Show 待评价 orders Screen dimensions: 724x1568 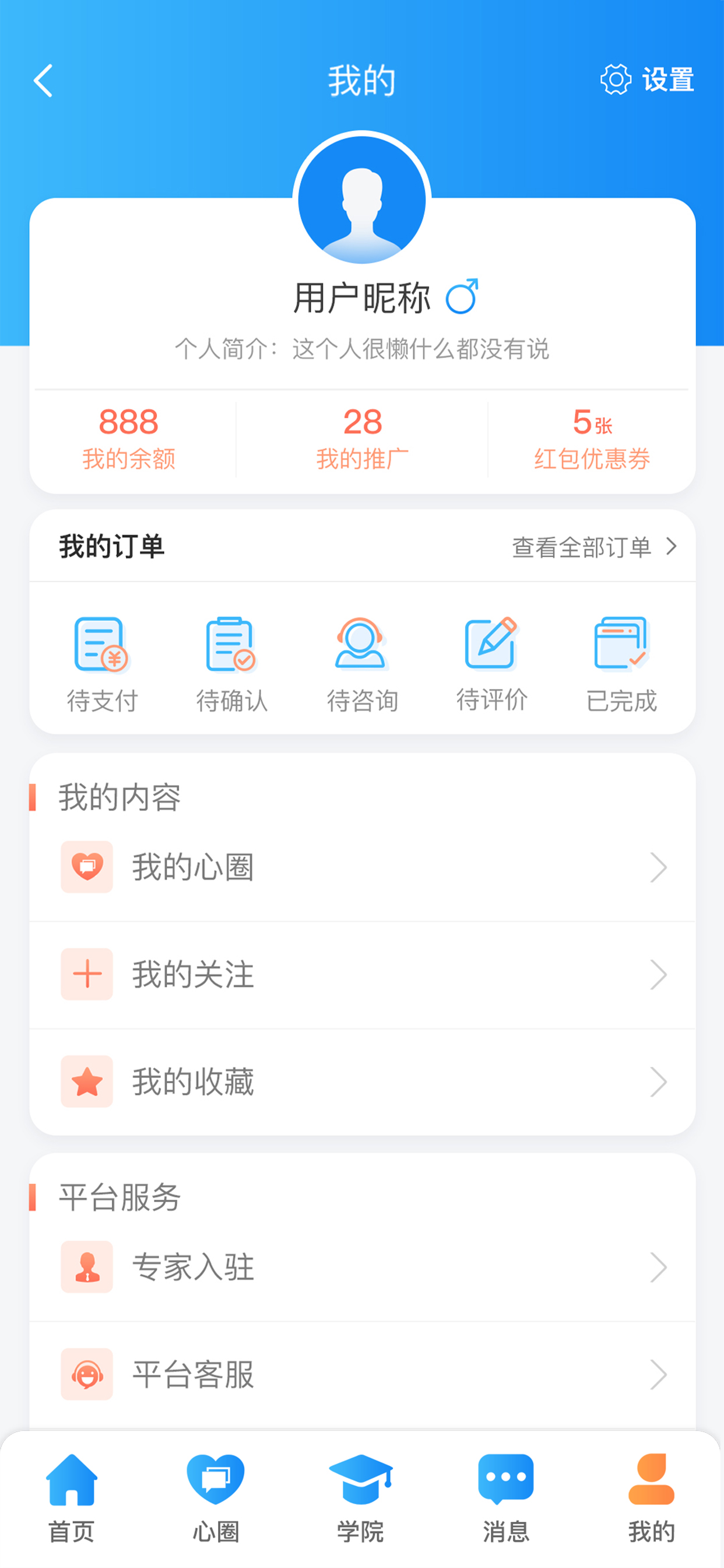491,664
